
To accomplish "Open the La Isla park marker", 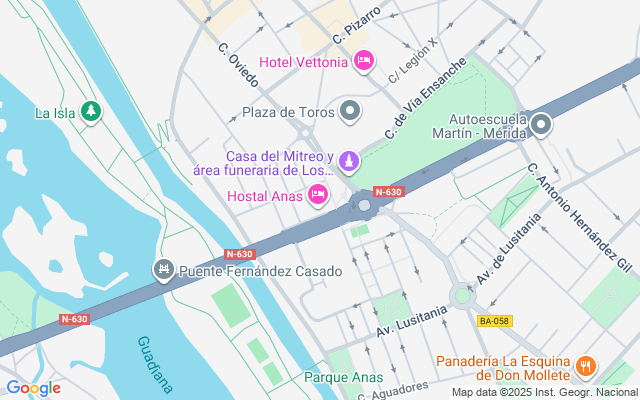I will 91,111.
